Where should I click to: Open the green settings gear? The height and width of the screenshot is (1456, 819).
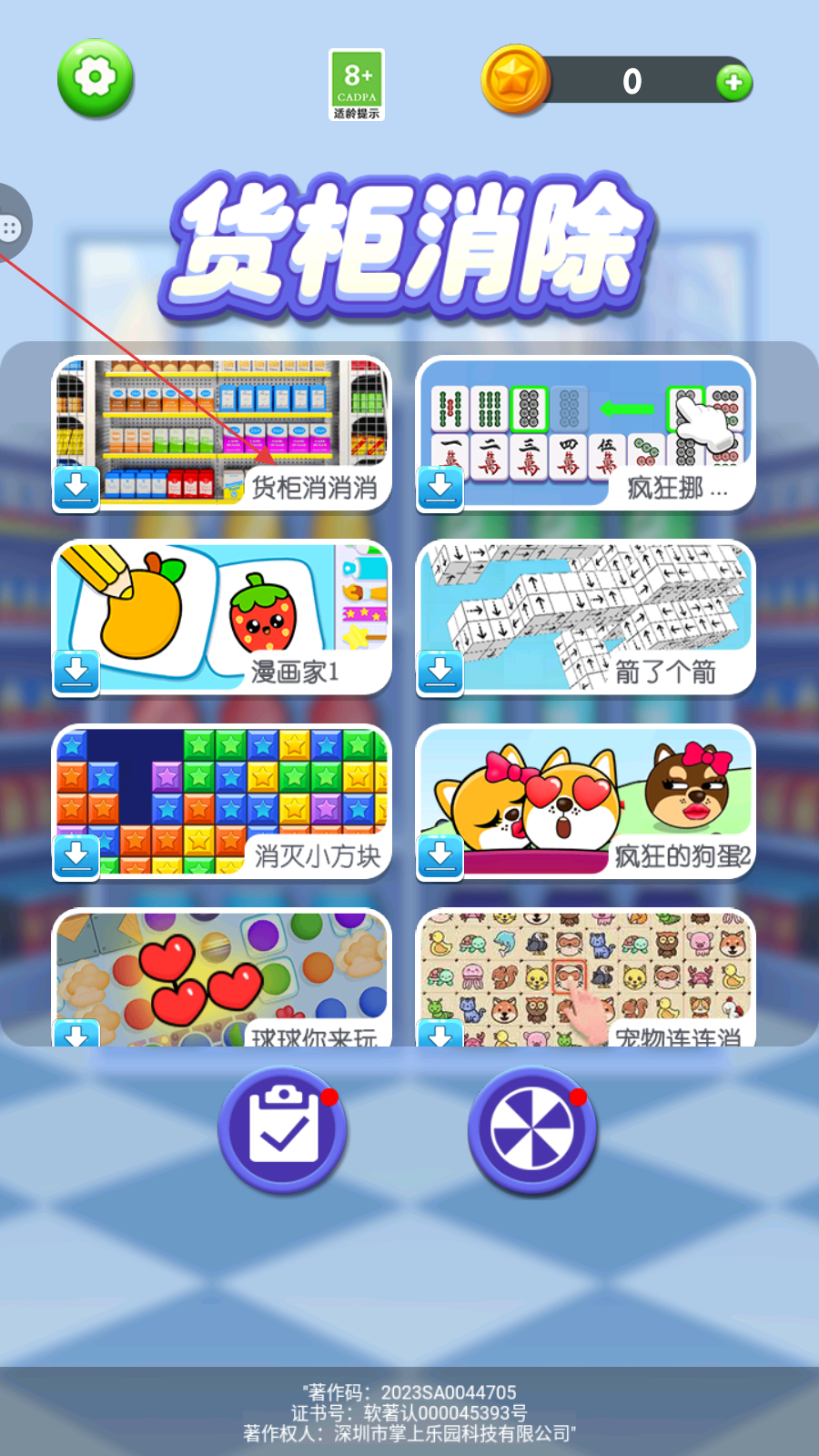(96, 78)
